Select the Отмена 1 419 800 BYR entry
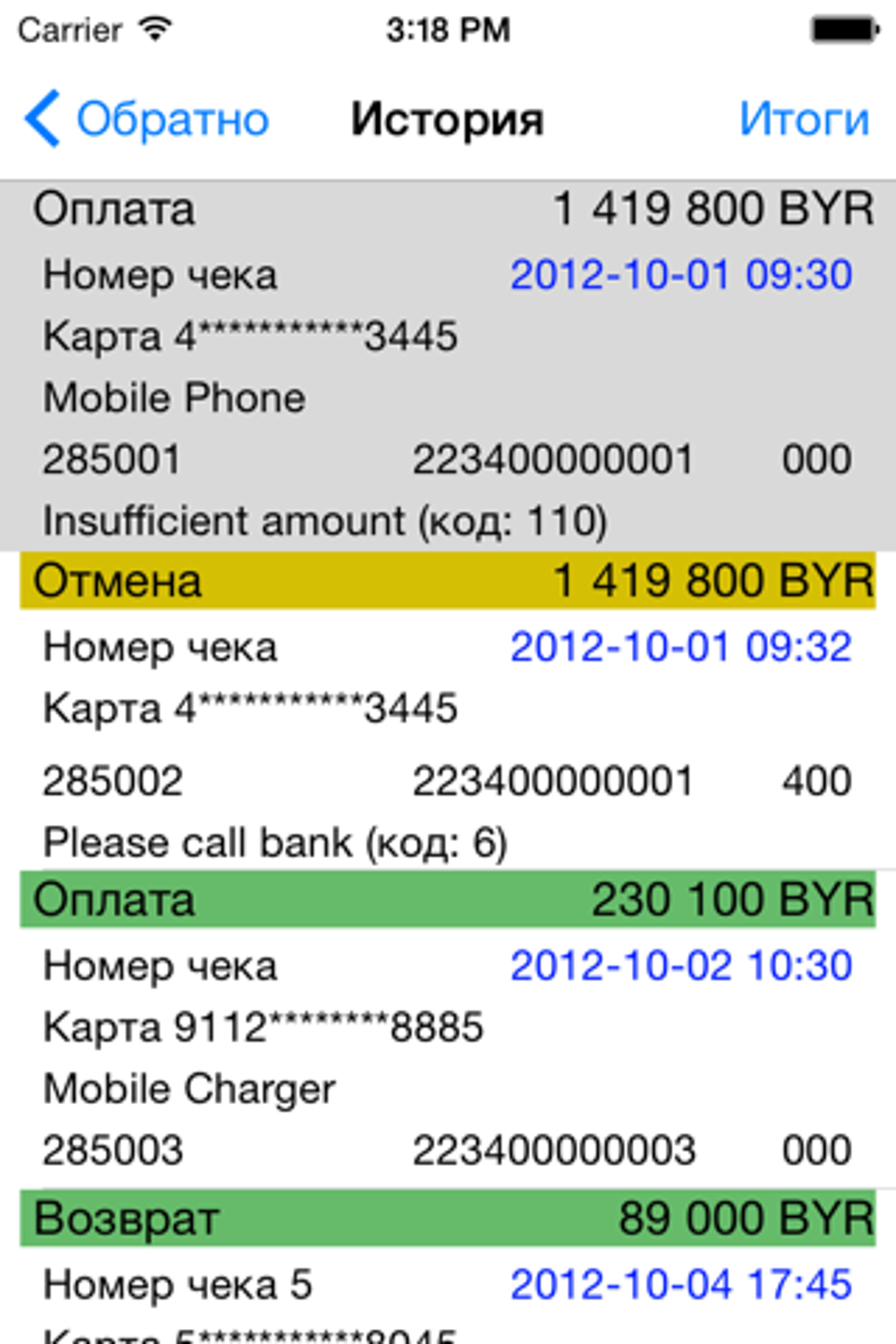896x1344 pixels. 448,711
